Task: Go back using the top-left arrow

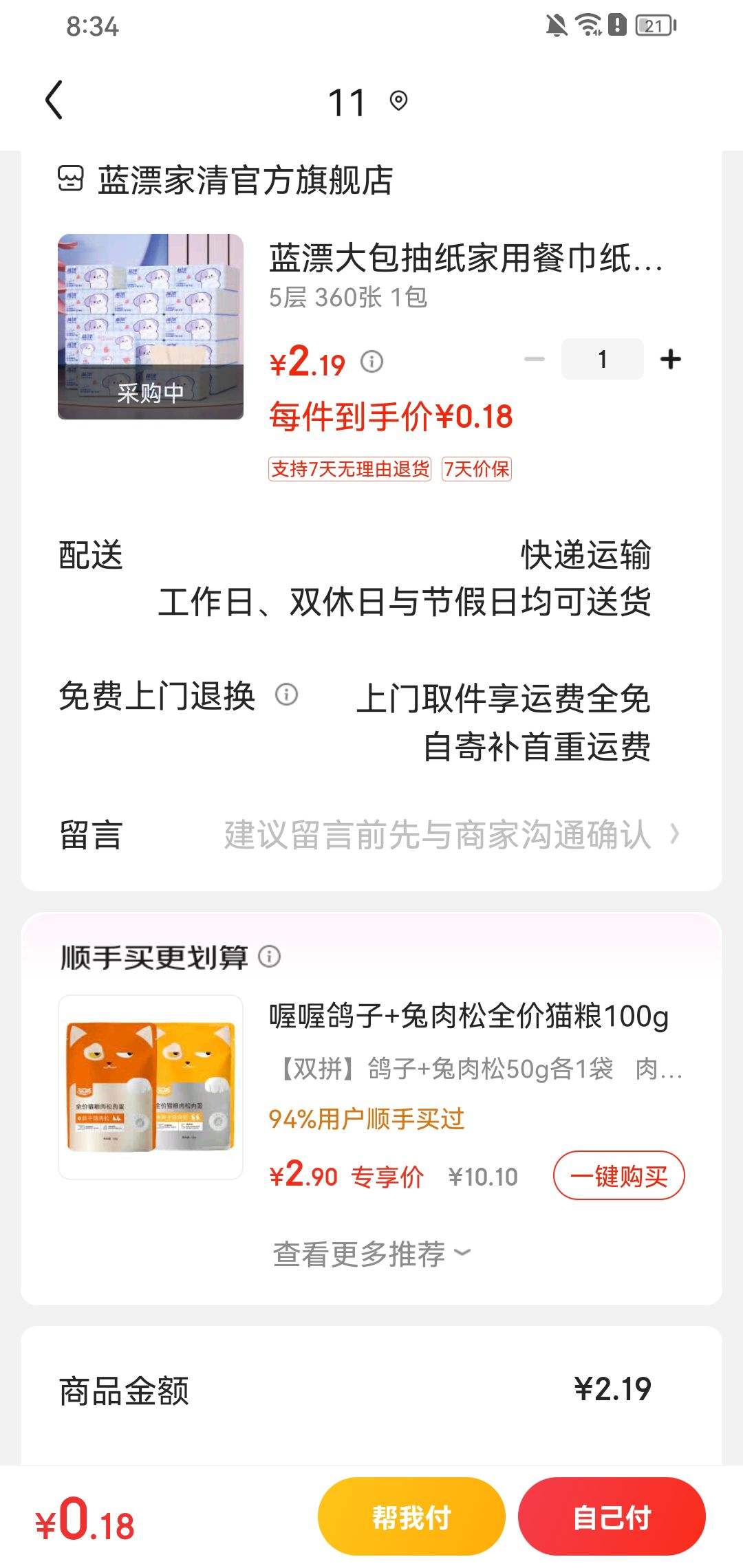Action: click(54, 100)
